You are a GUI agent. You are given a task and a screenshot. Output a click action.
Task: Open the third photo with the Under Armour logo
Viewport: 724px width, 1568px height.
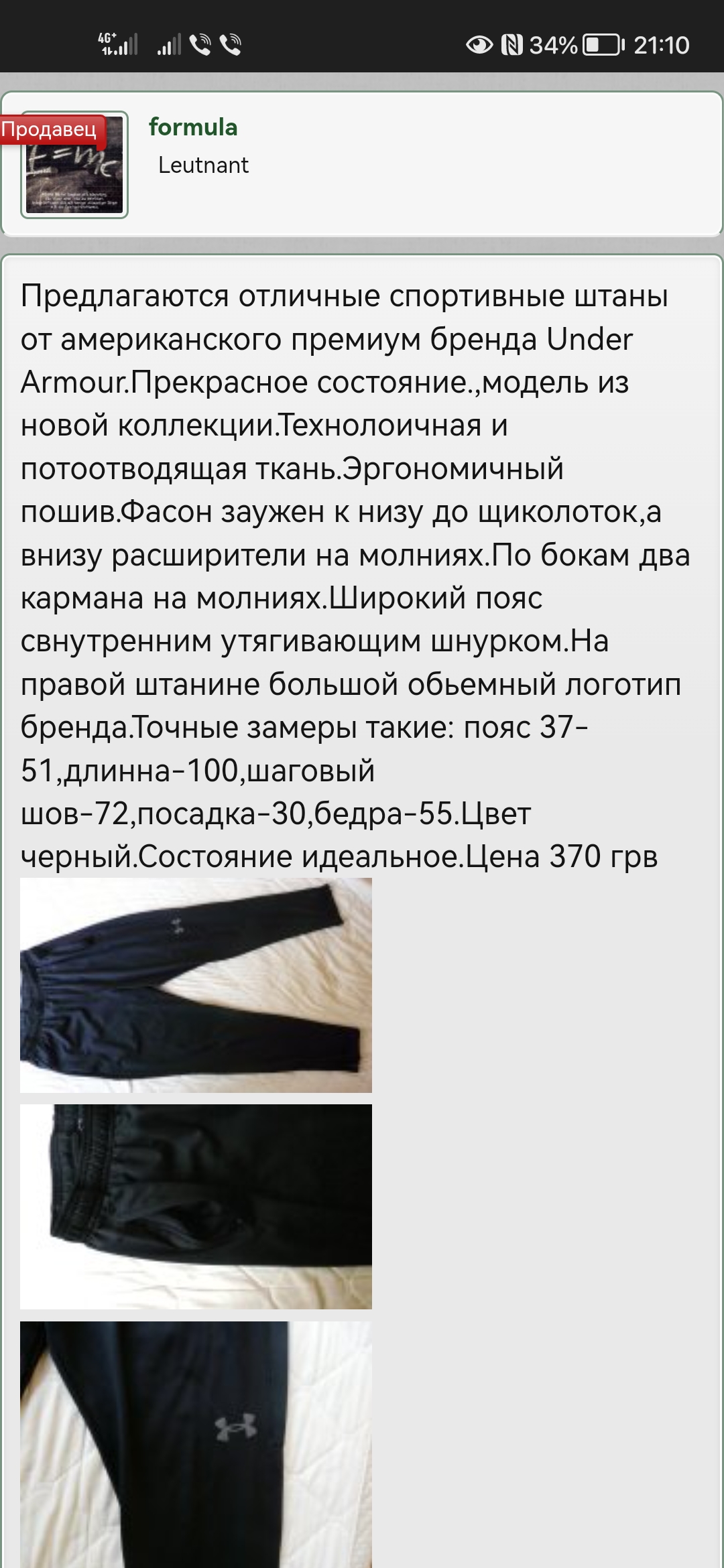pos(196,1444)
